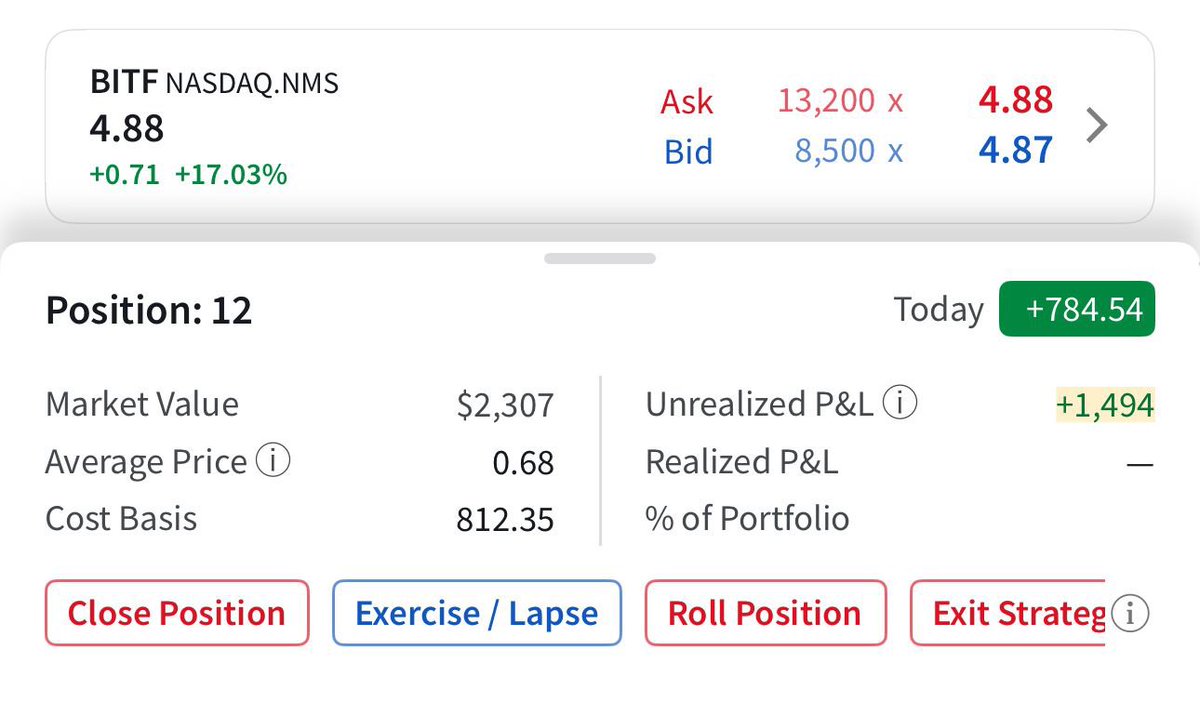This screenshot has height=703, width=1200.
Task: Show info about Average Price
Action: click(x=273, y=461)
